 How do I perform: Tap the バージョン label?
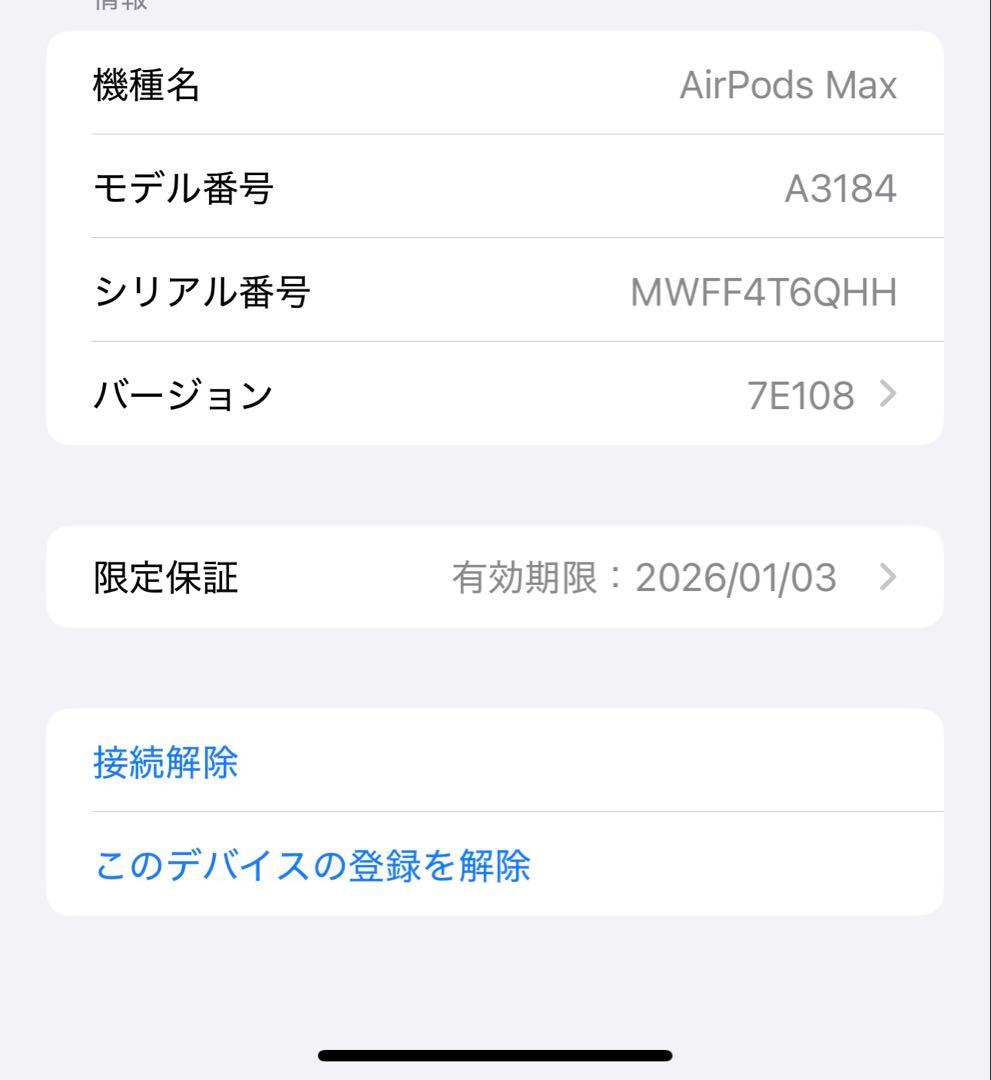[181, 395]
